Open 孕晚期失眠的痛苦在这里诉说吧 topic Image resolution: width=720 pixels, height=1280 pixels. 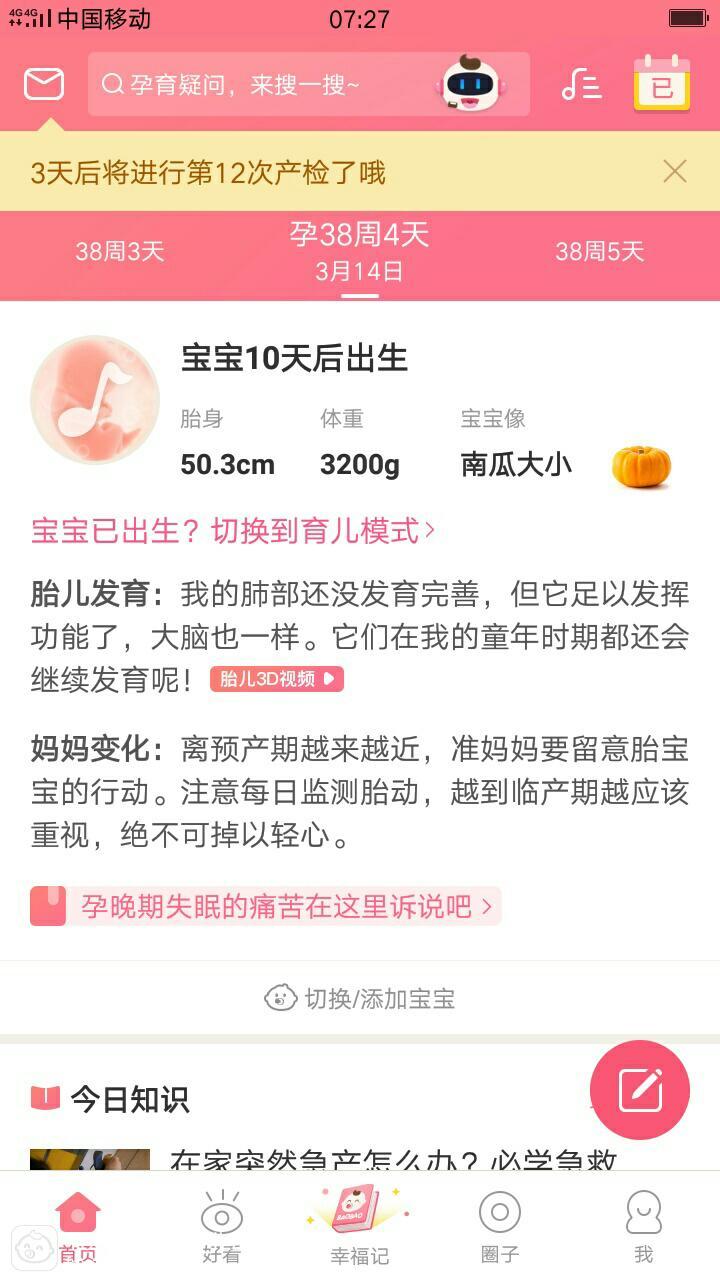265,906
